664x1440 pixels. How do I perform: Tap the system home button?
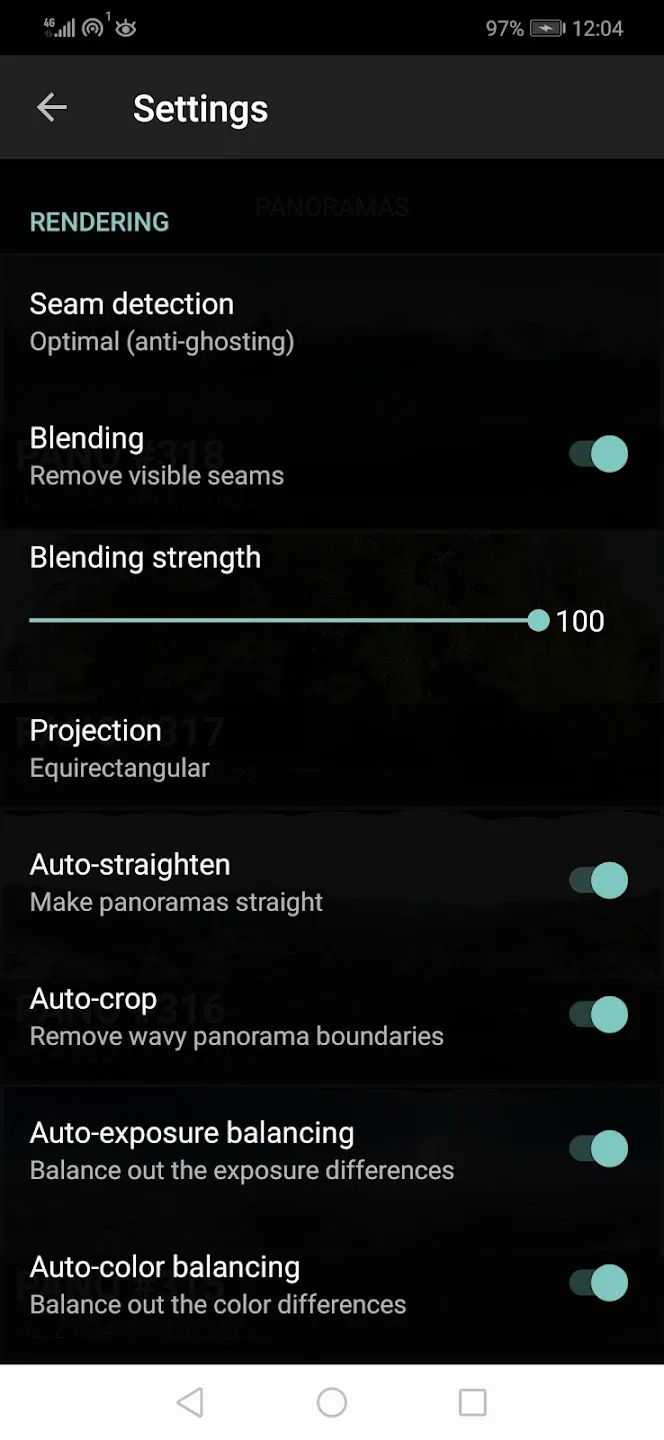[332, 1402]
